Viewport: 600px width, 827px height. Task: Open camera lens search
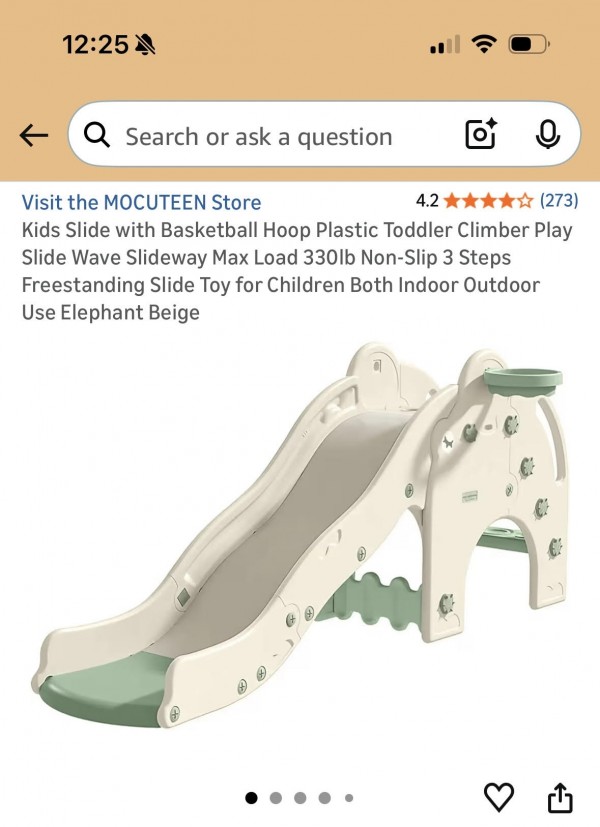pyautogui.click(x=482, y=135)
